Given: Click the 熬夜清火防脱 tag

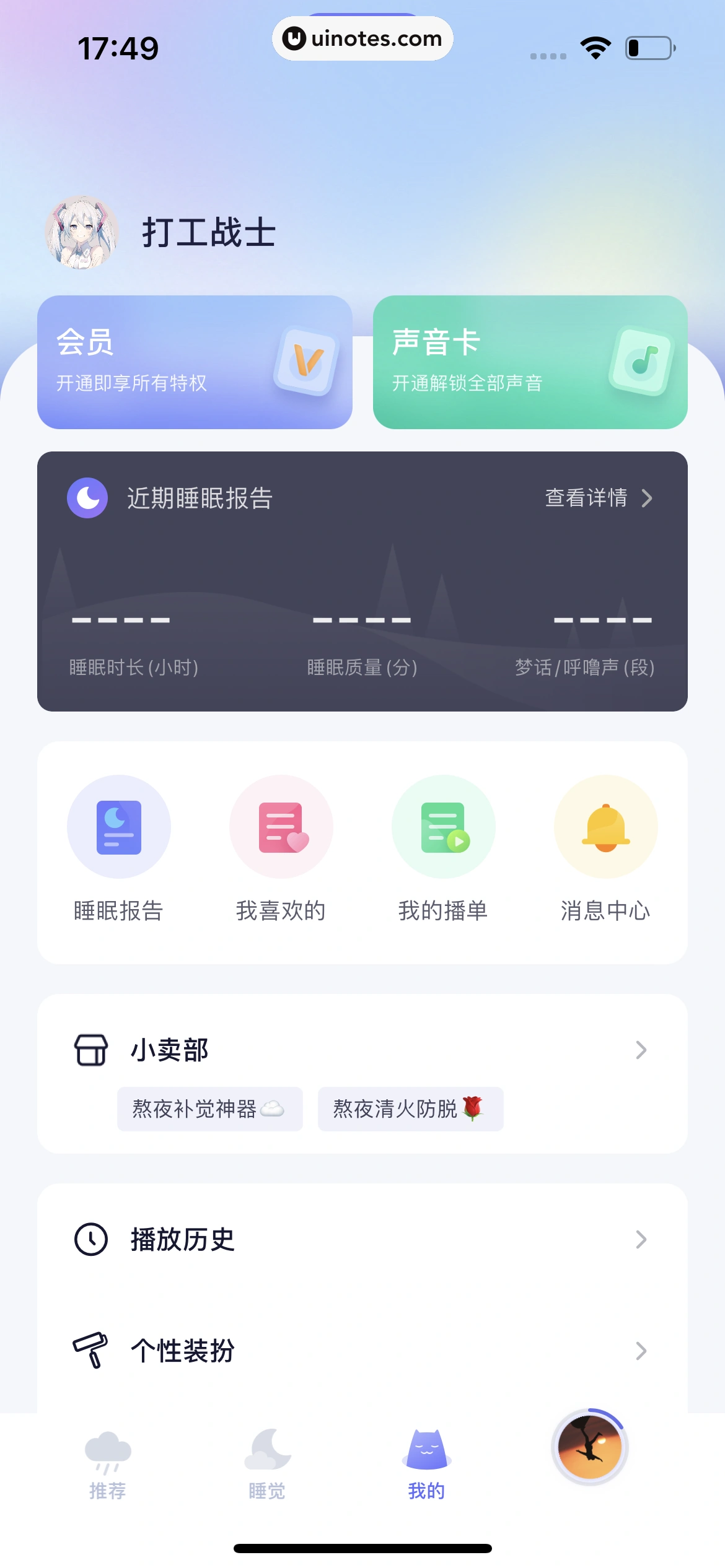Looking at the screenshot, I should tap(410, 1109).
